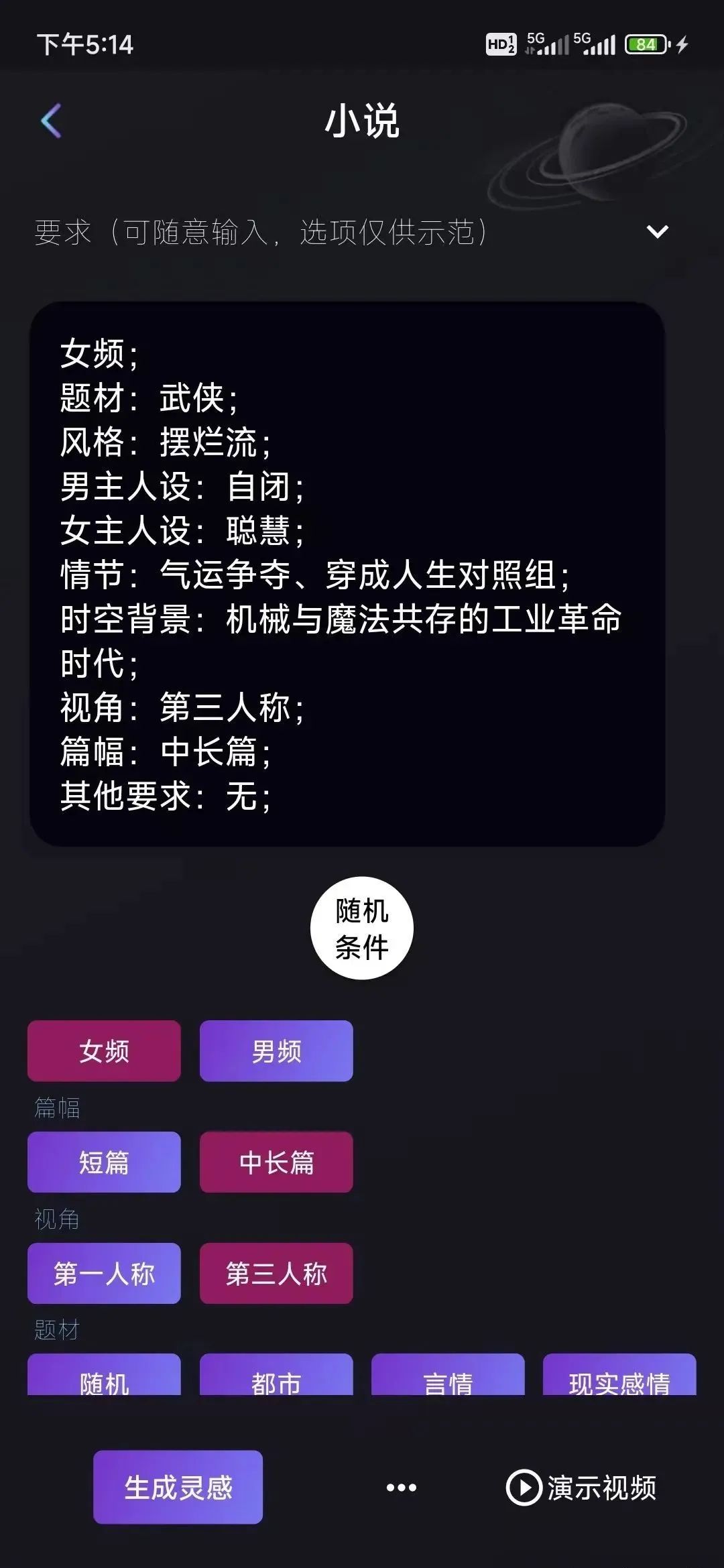Play the 演示视频 demo
The width and height of the screenshot is (724, 1568).
coord(581,1488)
